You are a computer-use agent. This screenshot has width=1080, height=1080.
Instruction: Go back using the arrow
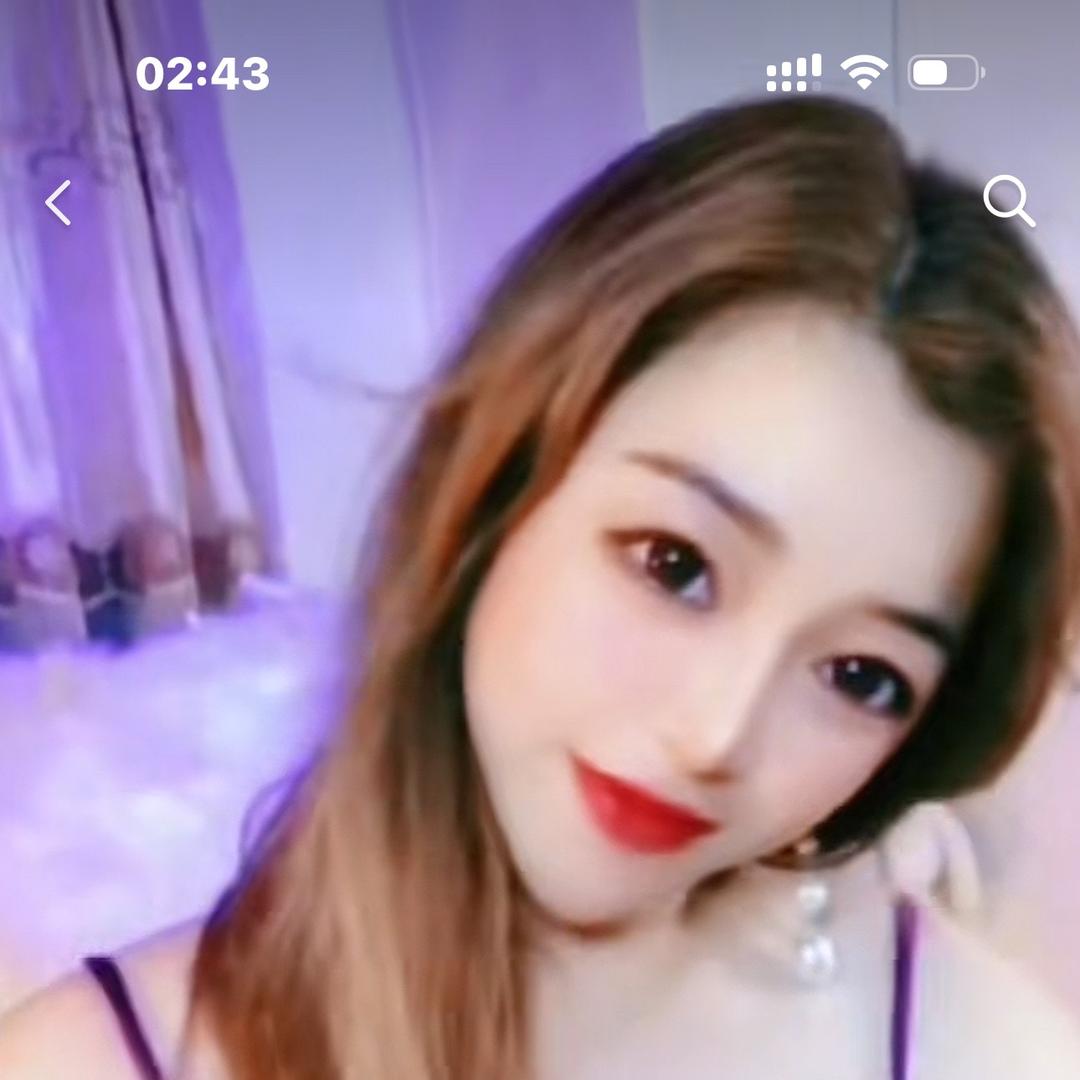tap(58, 203)
